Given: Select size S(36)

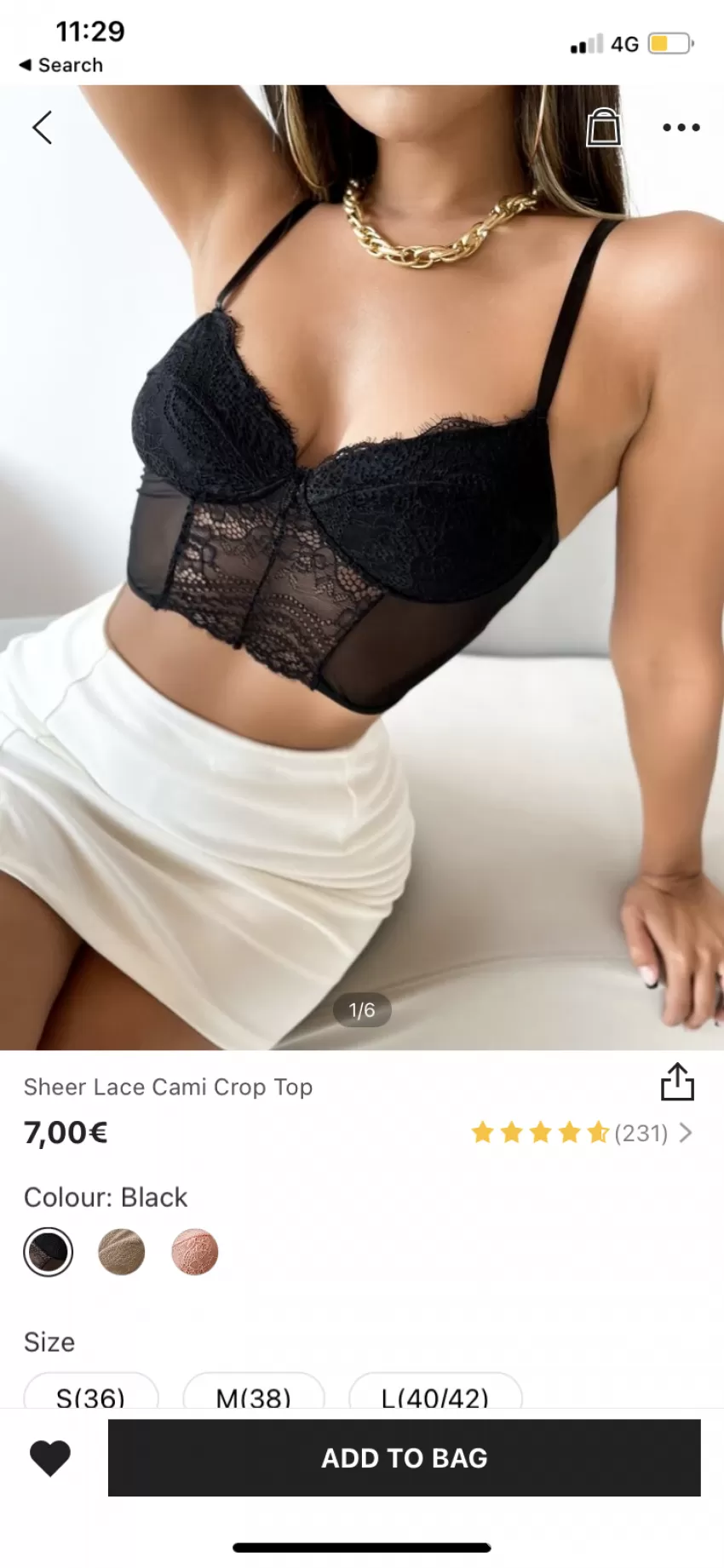Looking at the screenshot, I should [90, 1391].
